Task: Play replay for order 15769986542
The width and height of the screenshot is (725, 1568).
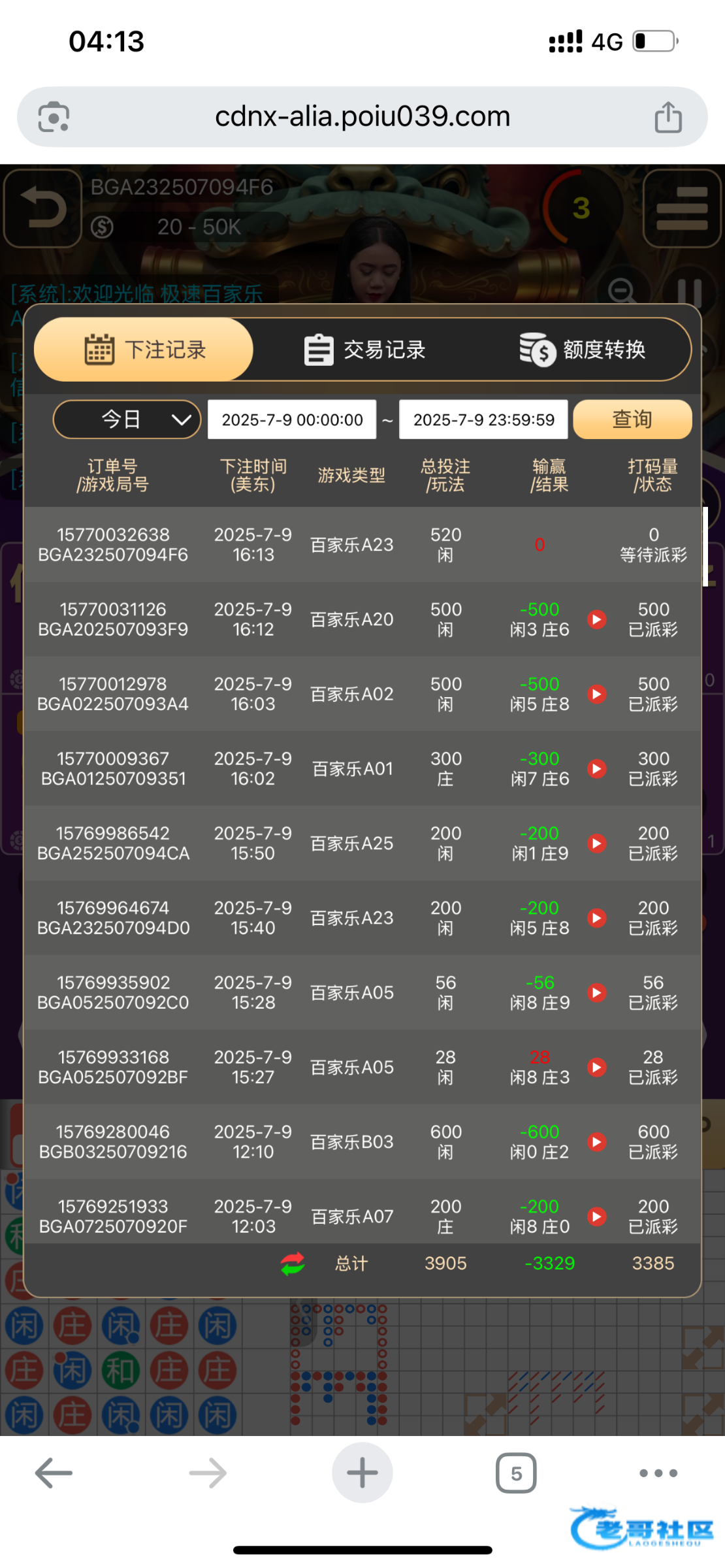Action: (596, 843)
